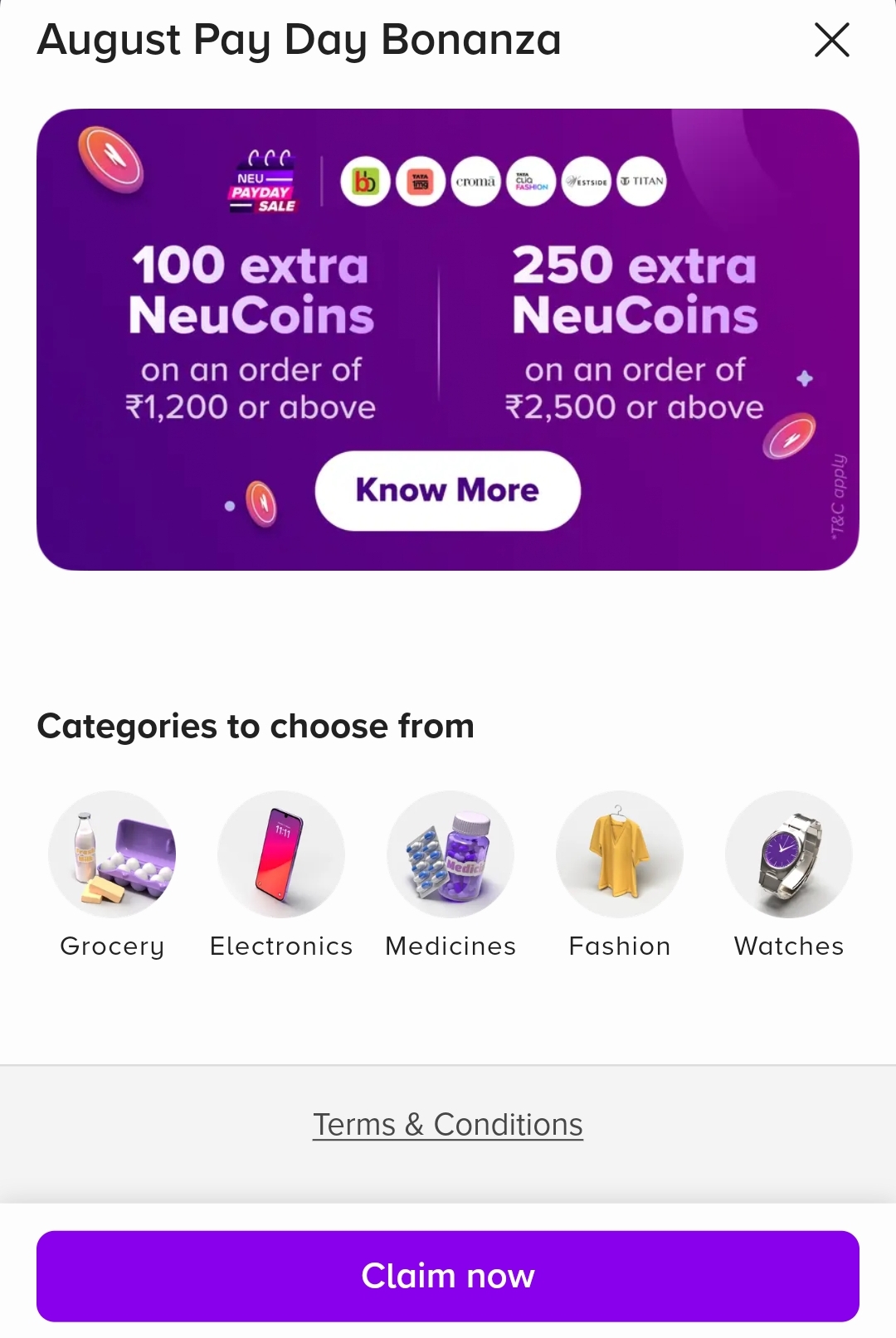This screenshot has height=1338, width=896.
Task: Select the Medicines category icon
Action: click(450, 854)
